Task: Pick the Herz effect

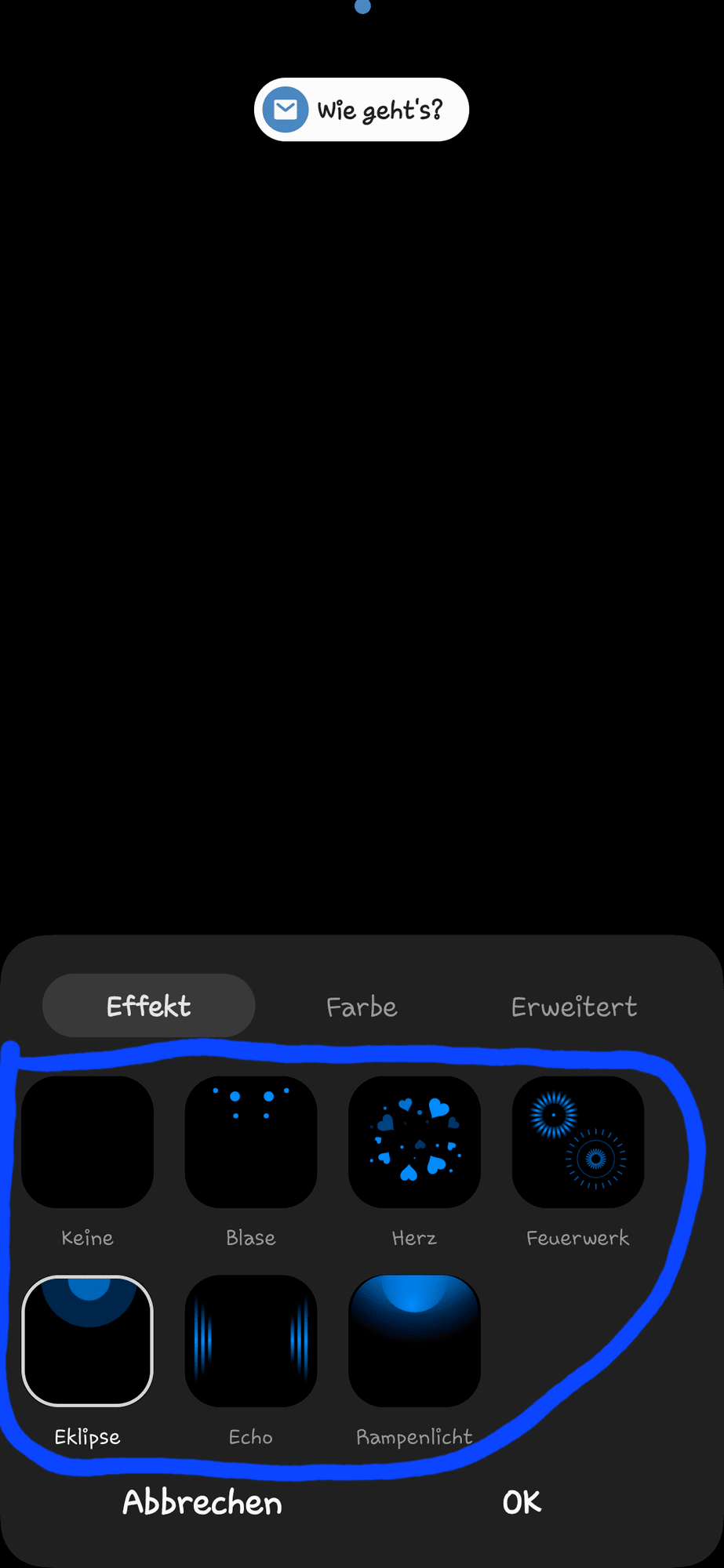Action: click(x=414, y=1142)
